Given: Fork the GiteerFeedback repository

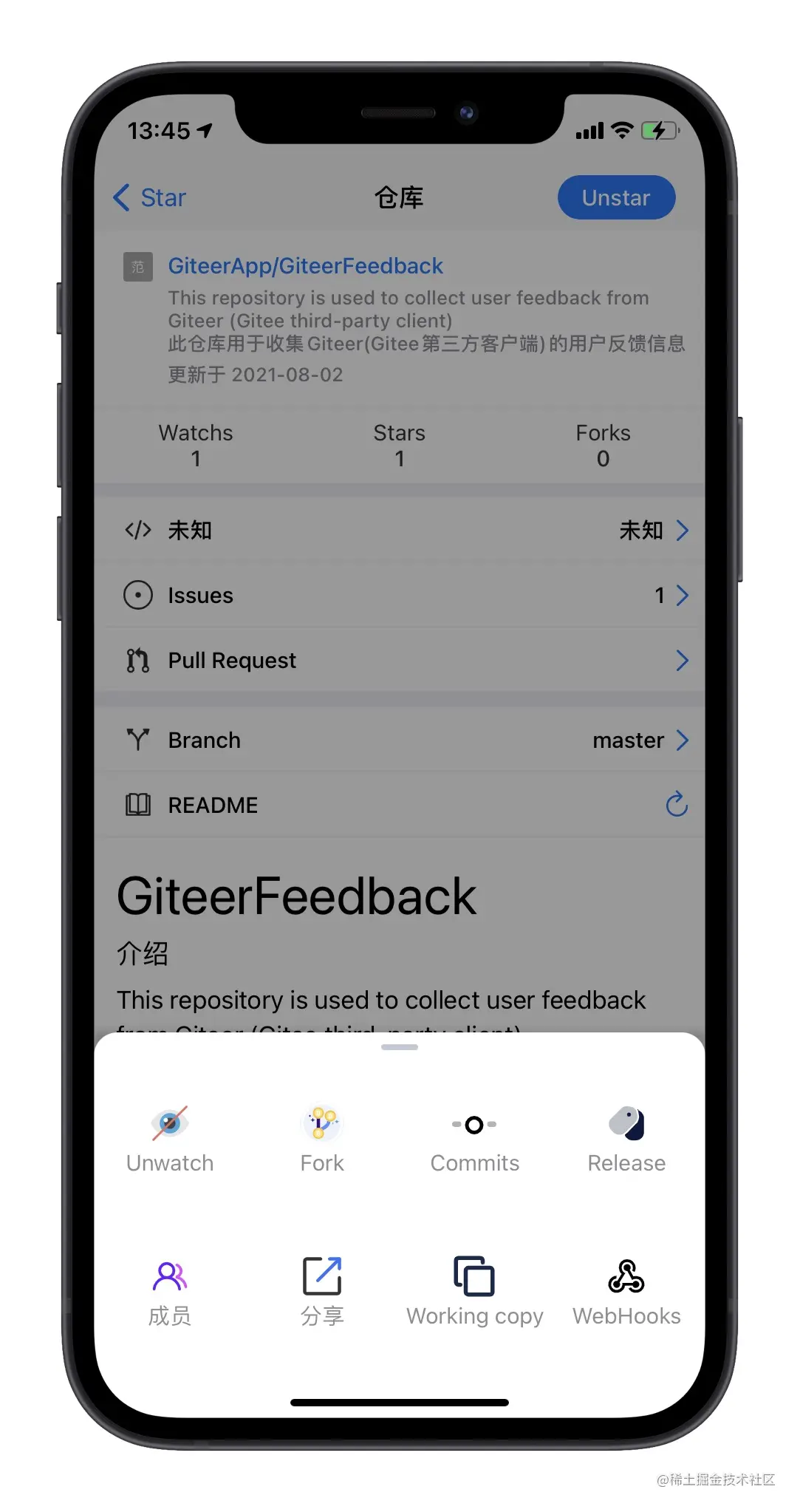Looking at the screenshot, I should click(322, 1139).
